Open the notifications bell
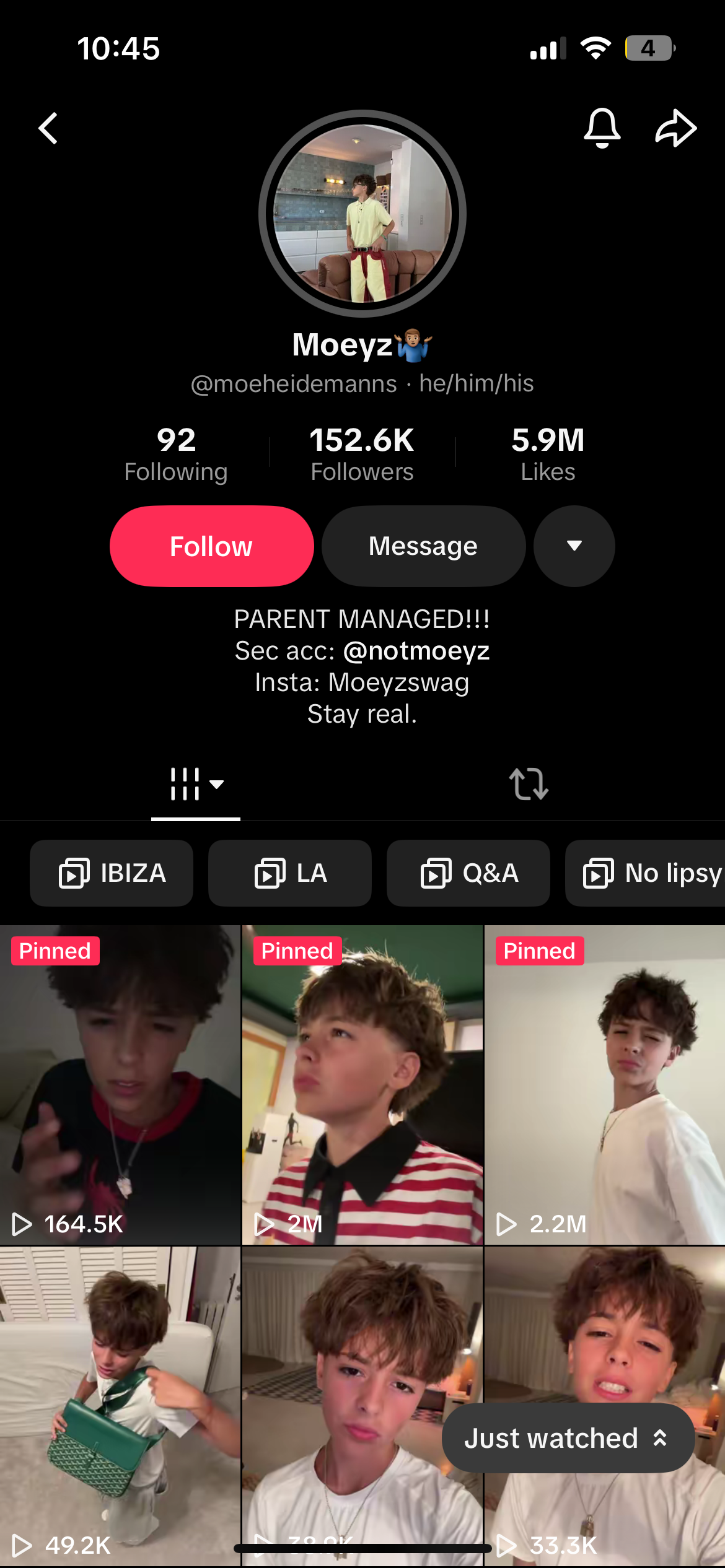The width and height of the screenshot is (725, 1568). tap(602, 128)
